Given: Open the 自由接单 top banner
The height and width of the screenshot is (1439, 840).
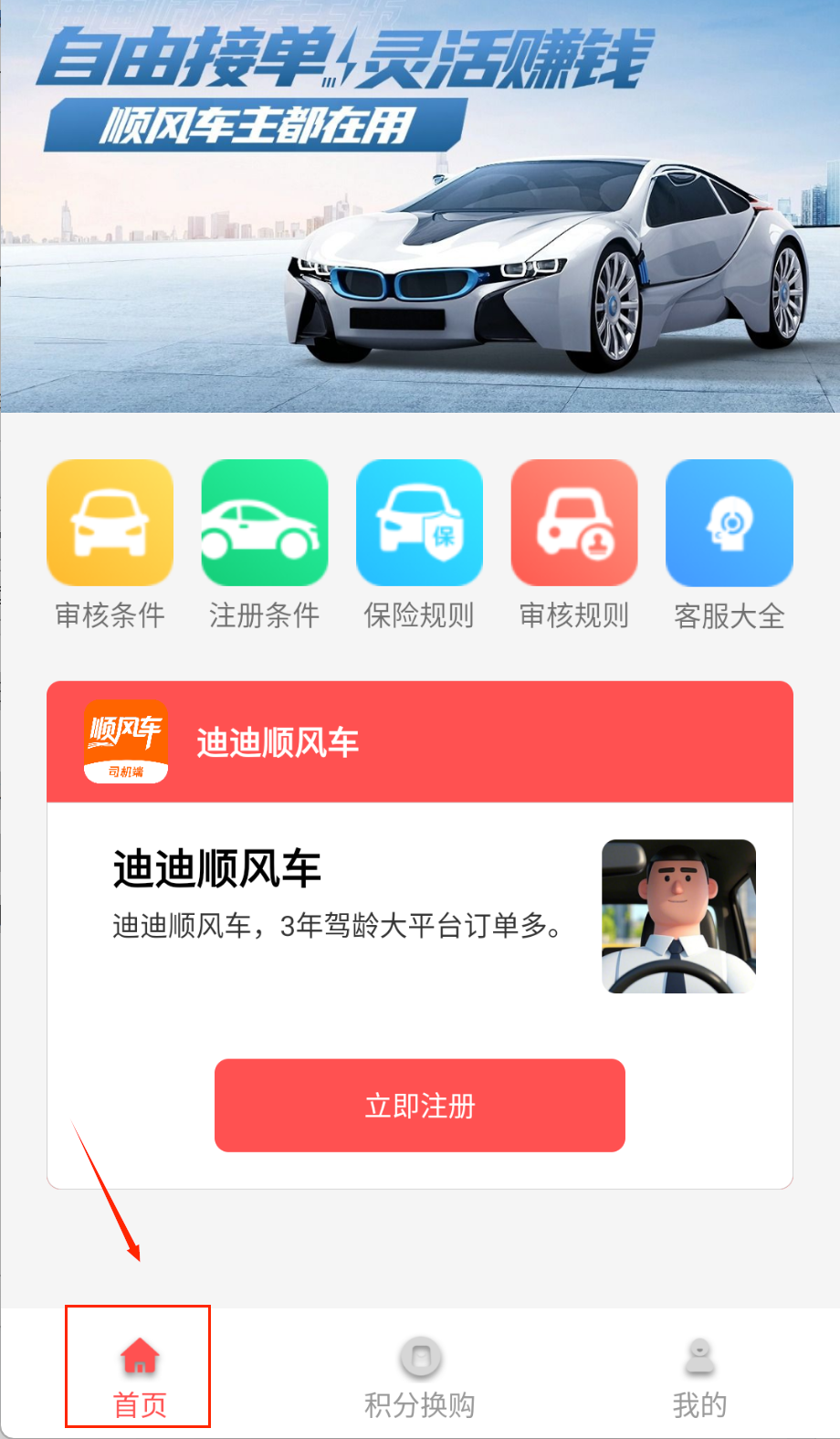Looking at the screenshot, I should point(420,206).
